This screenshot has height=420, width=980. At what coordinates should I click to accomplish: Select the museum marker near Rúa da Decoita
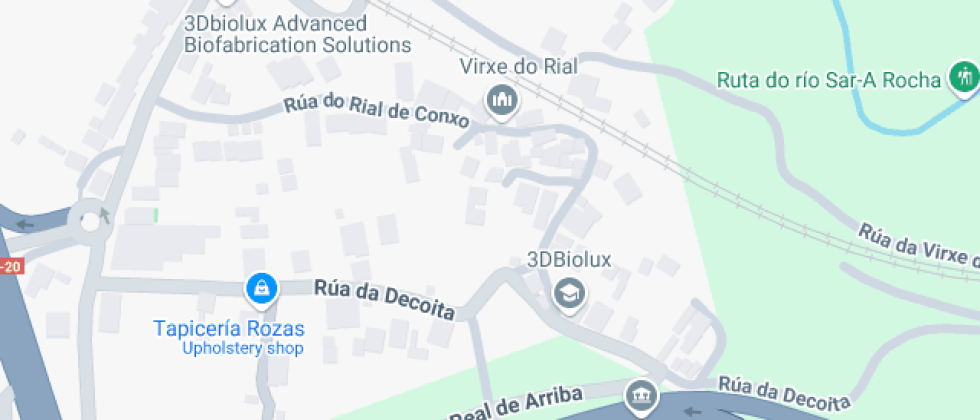pos(640,397)
